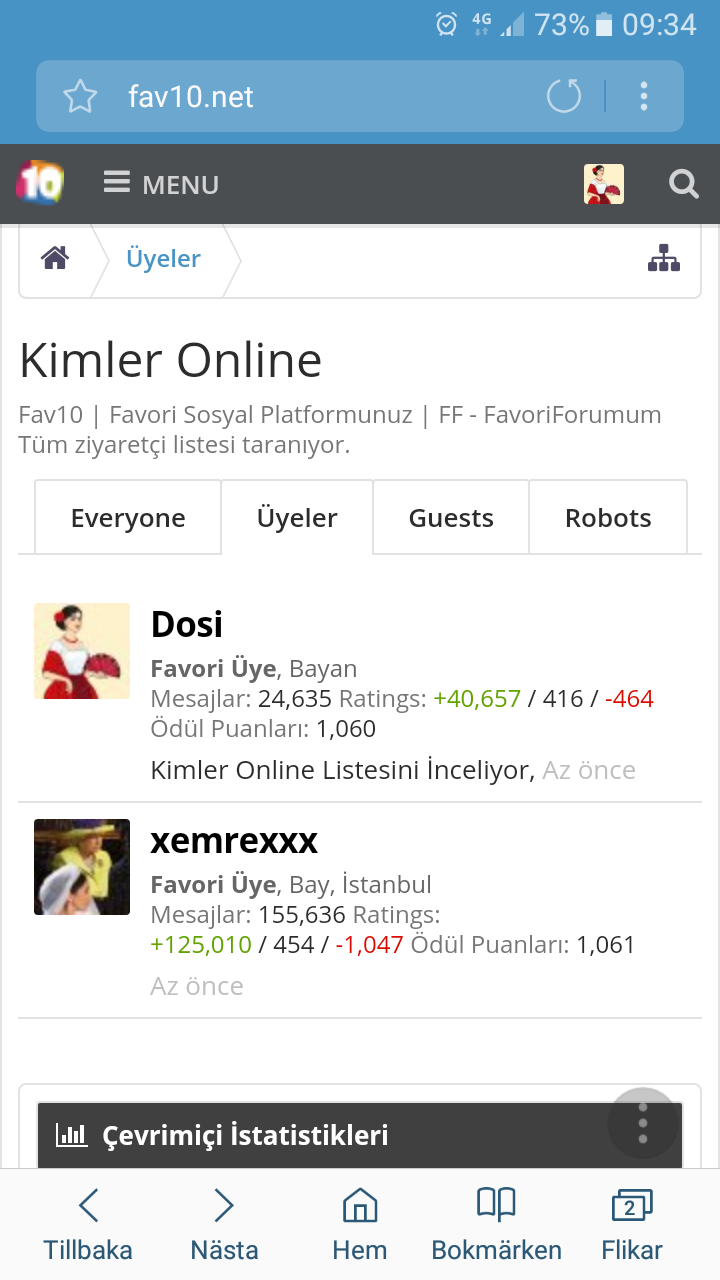Open Dosi's profile
The width and height of the screenshot is (720, 1280).
point(187,624)
